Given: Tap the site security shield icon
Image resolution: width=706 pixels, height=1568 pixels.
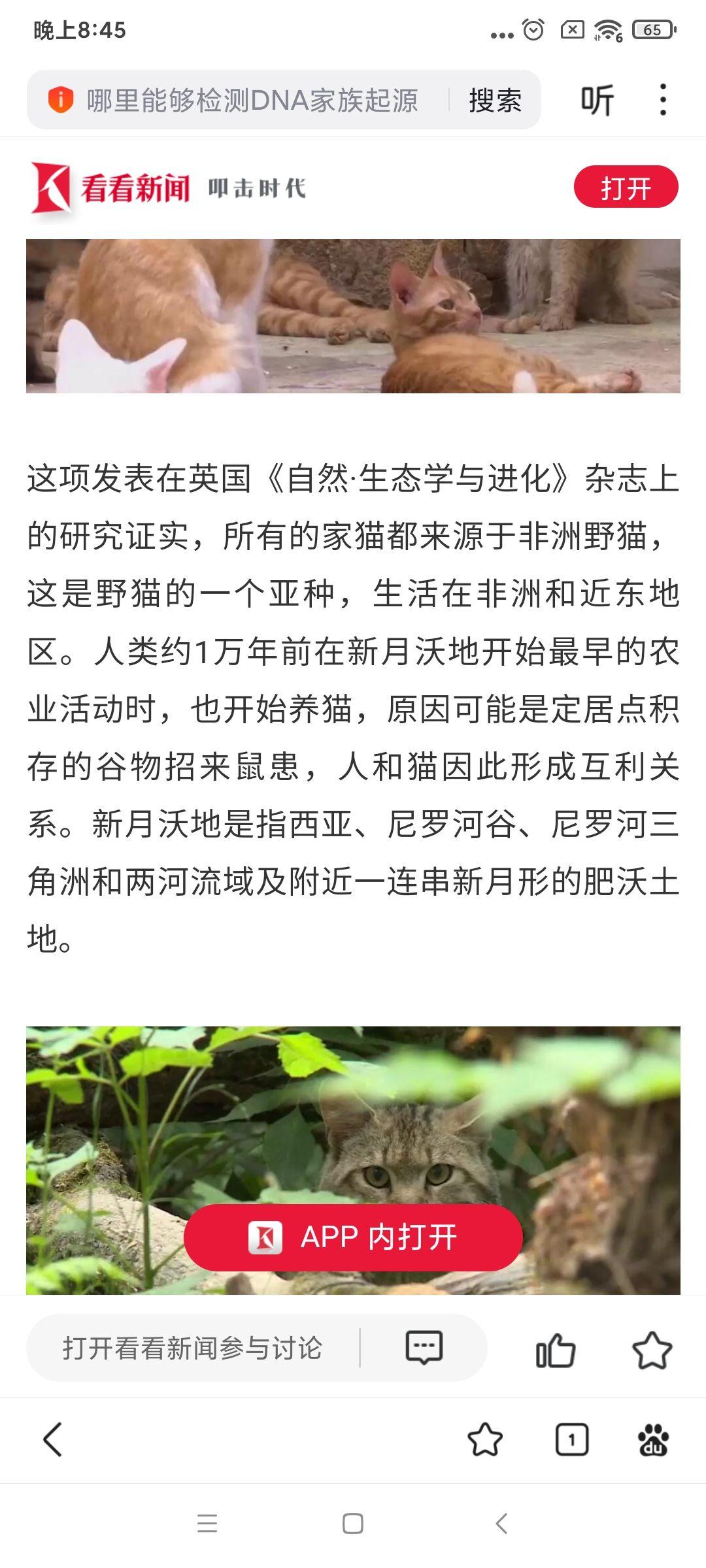Looking at the screenshot, I should tap(61, 100).
